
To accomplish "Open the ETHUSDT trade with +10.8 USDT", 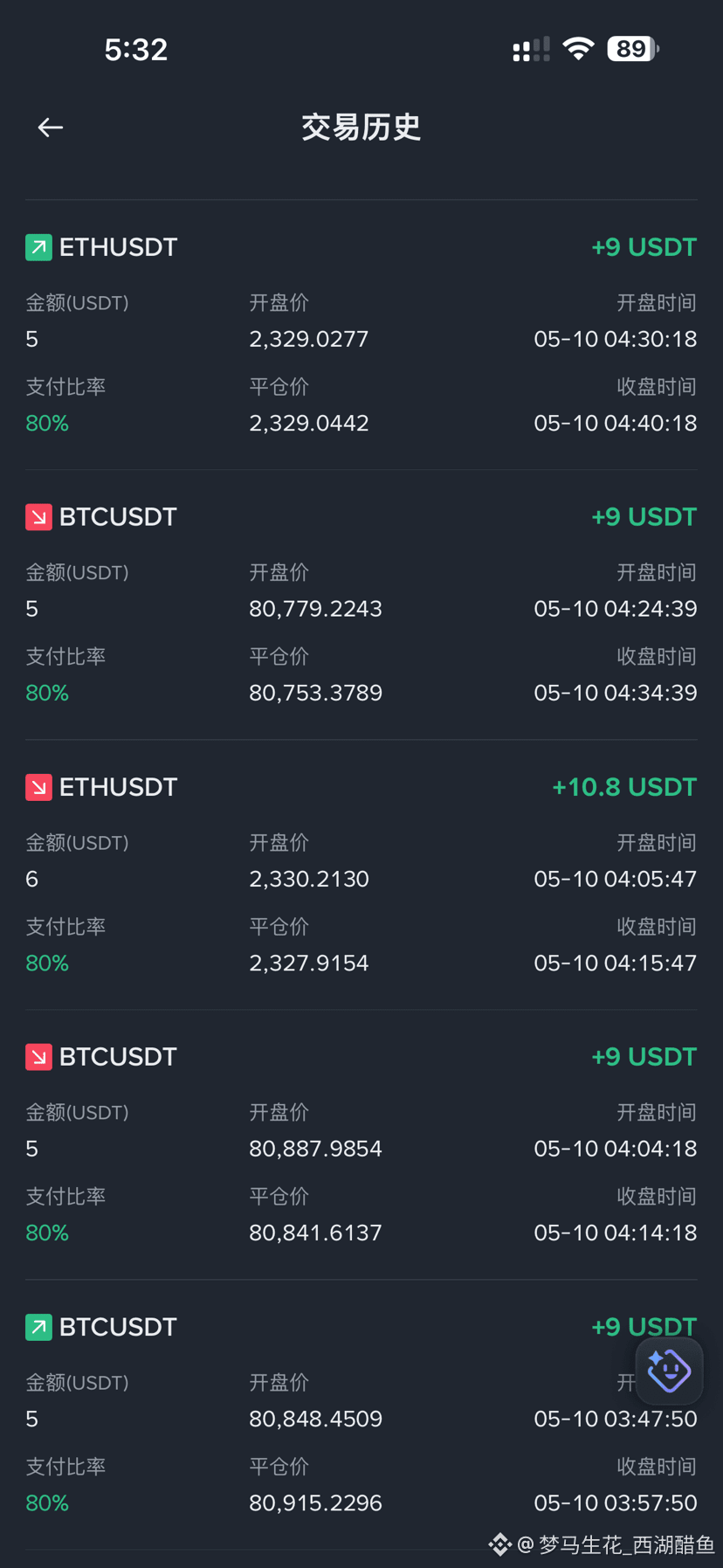I will [x=361, y=875].
